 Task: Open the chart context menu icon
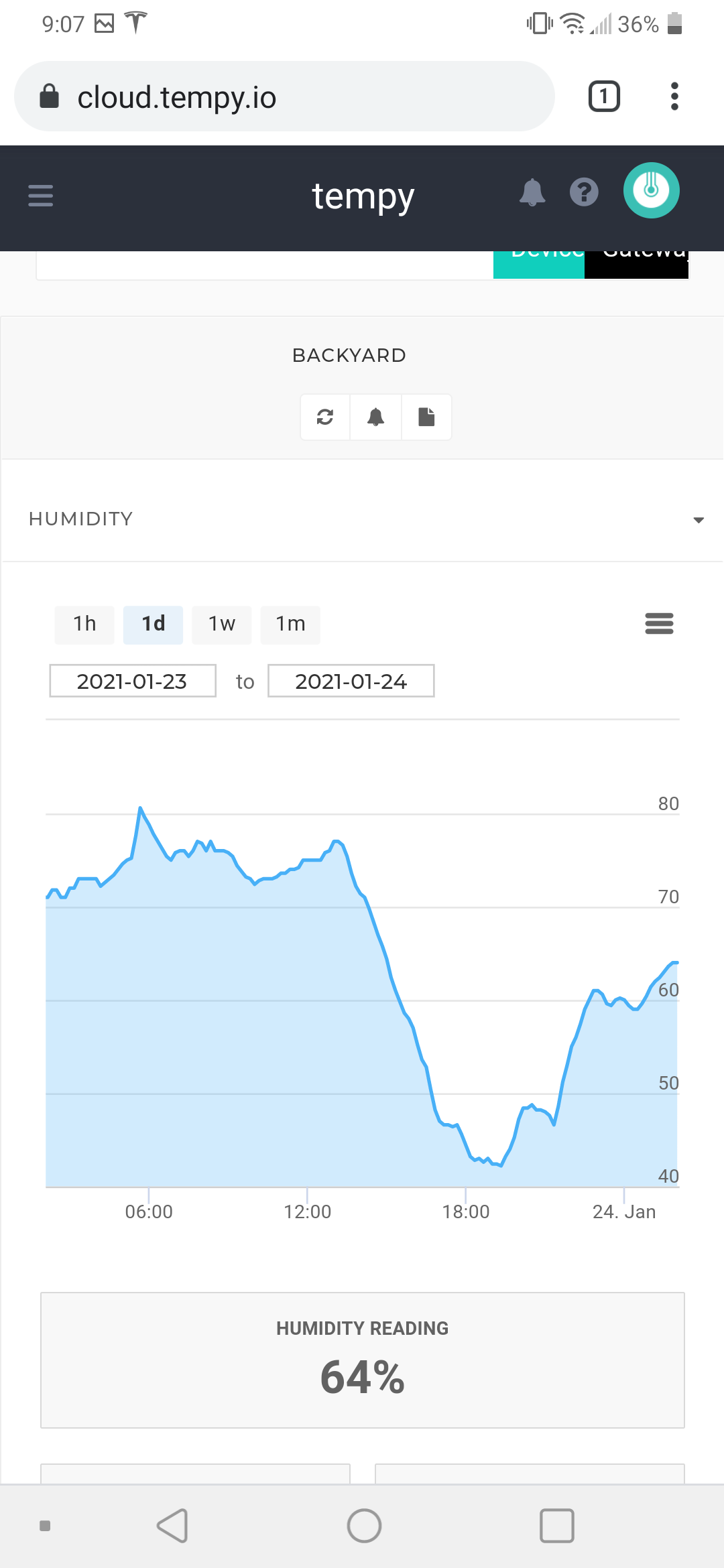(x=659, y=623)
